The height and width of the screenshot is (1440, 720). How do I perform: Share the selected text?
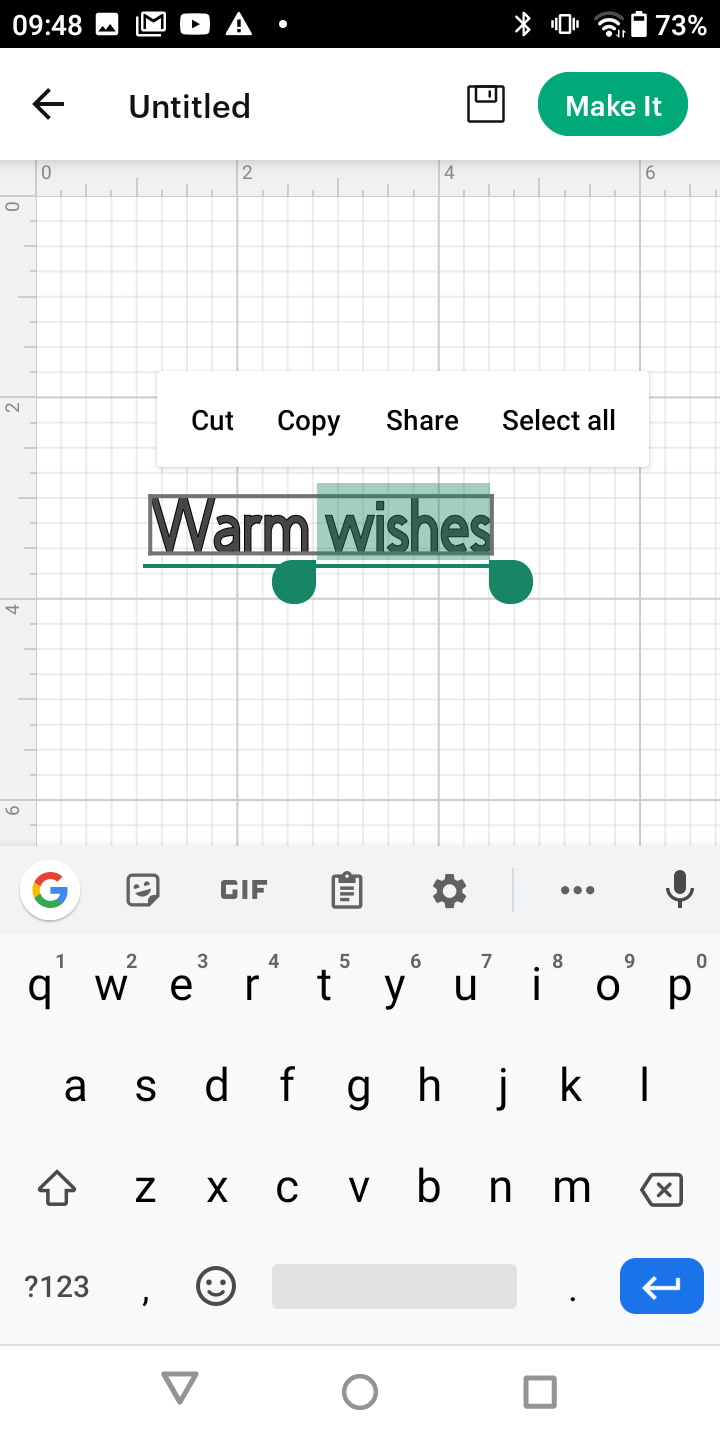421,420
